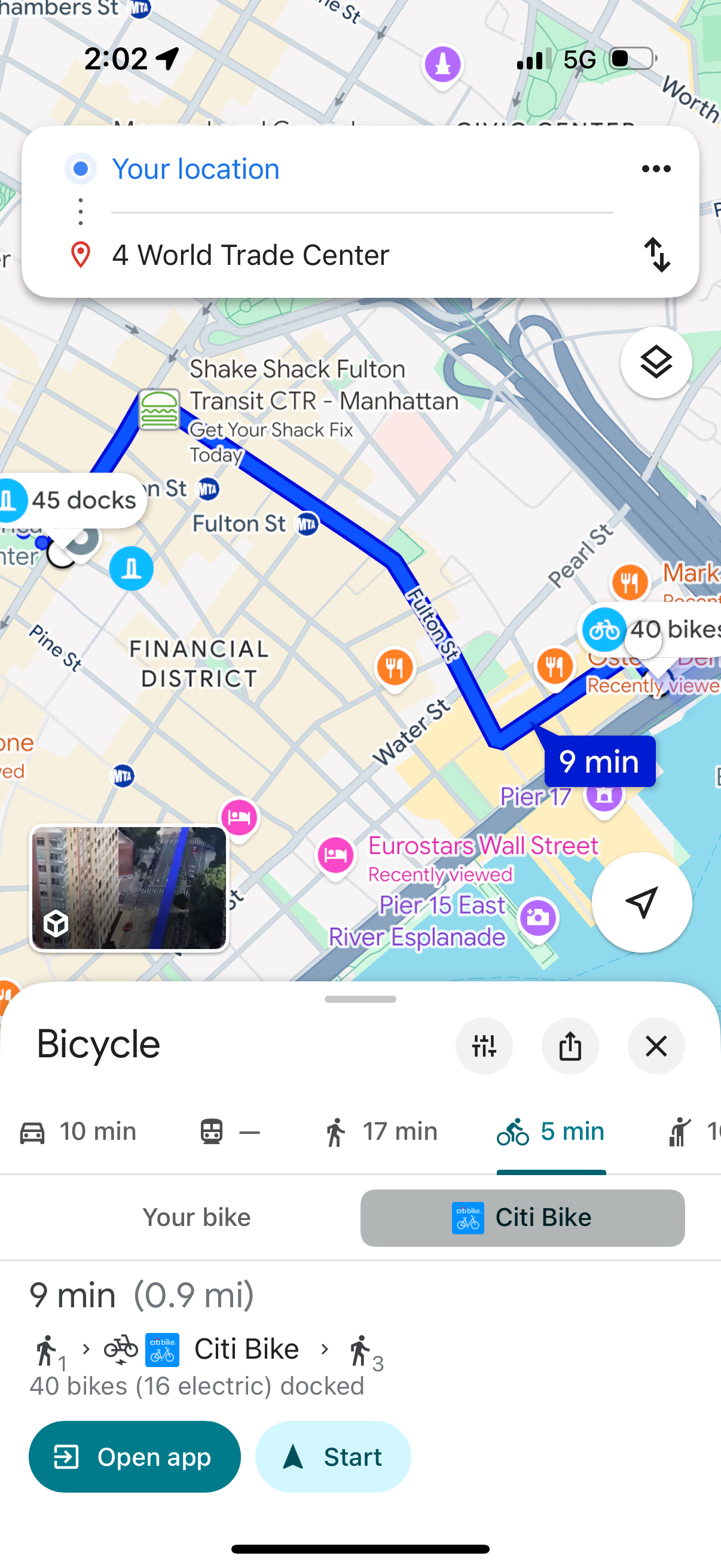Select the Shake Shack marker on map
721x1568 pixels.
coord(160,409)
